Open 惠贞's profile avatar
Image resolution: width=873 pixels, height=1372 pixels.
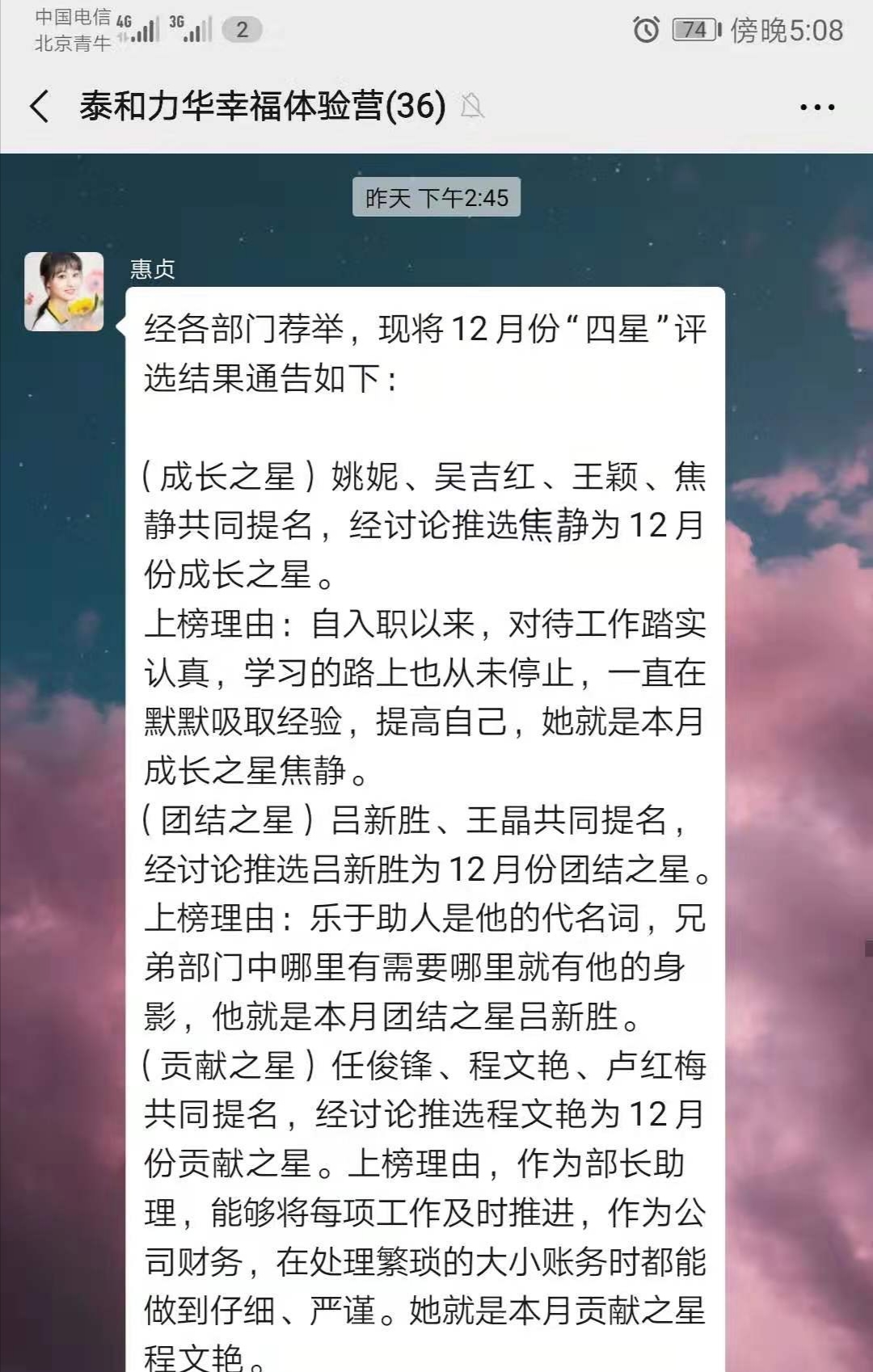point(64,292)
